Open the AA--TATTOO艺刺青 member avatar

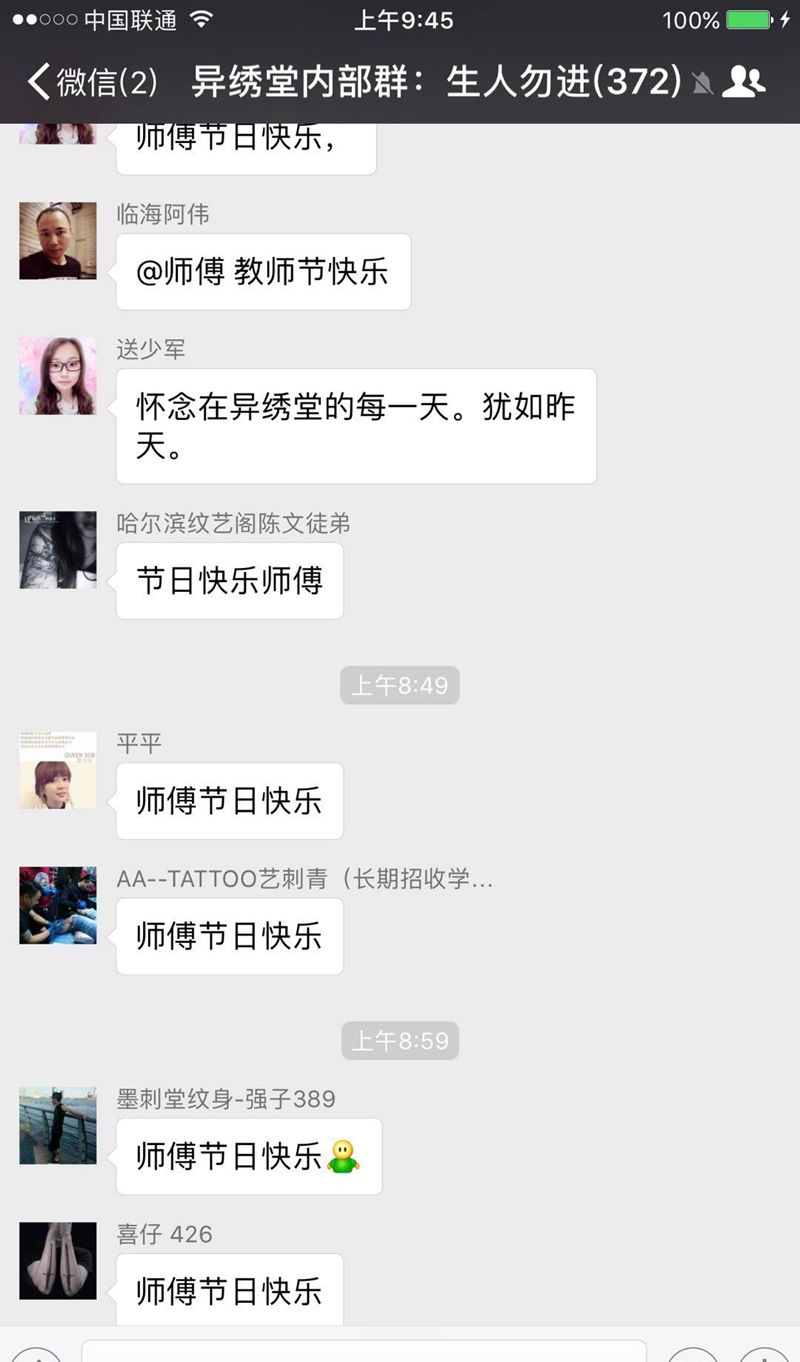(x=58, y=906)
